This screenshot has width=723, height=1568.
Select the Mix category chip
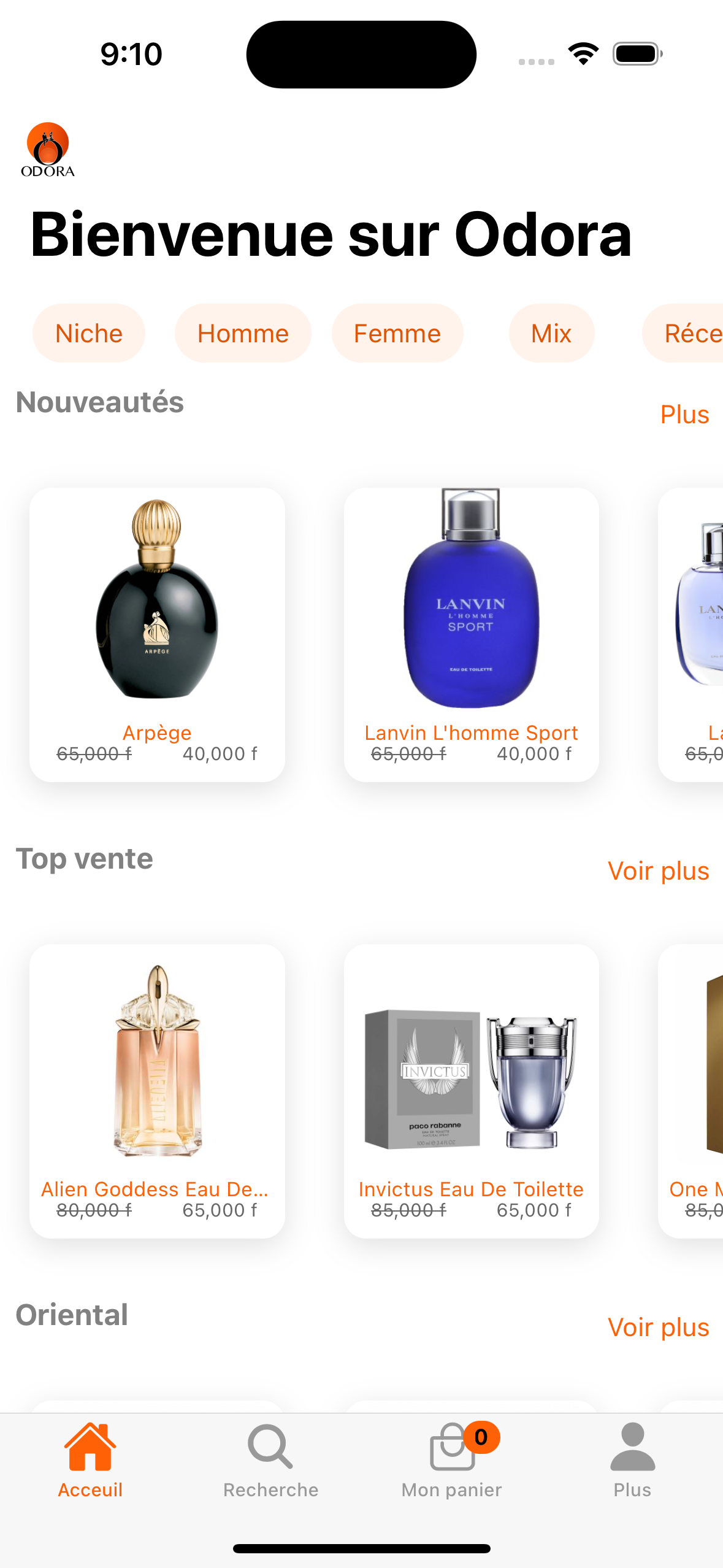(551, 332)
